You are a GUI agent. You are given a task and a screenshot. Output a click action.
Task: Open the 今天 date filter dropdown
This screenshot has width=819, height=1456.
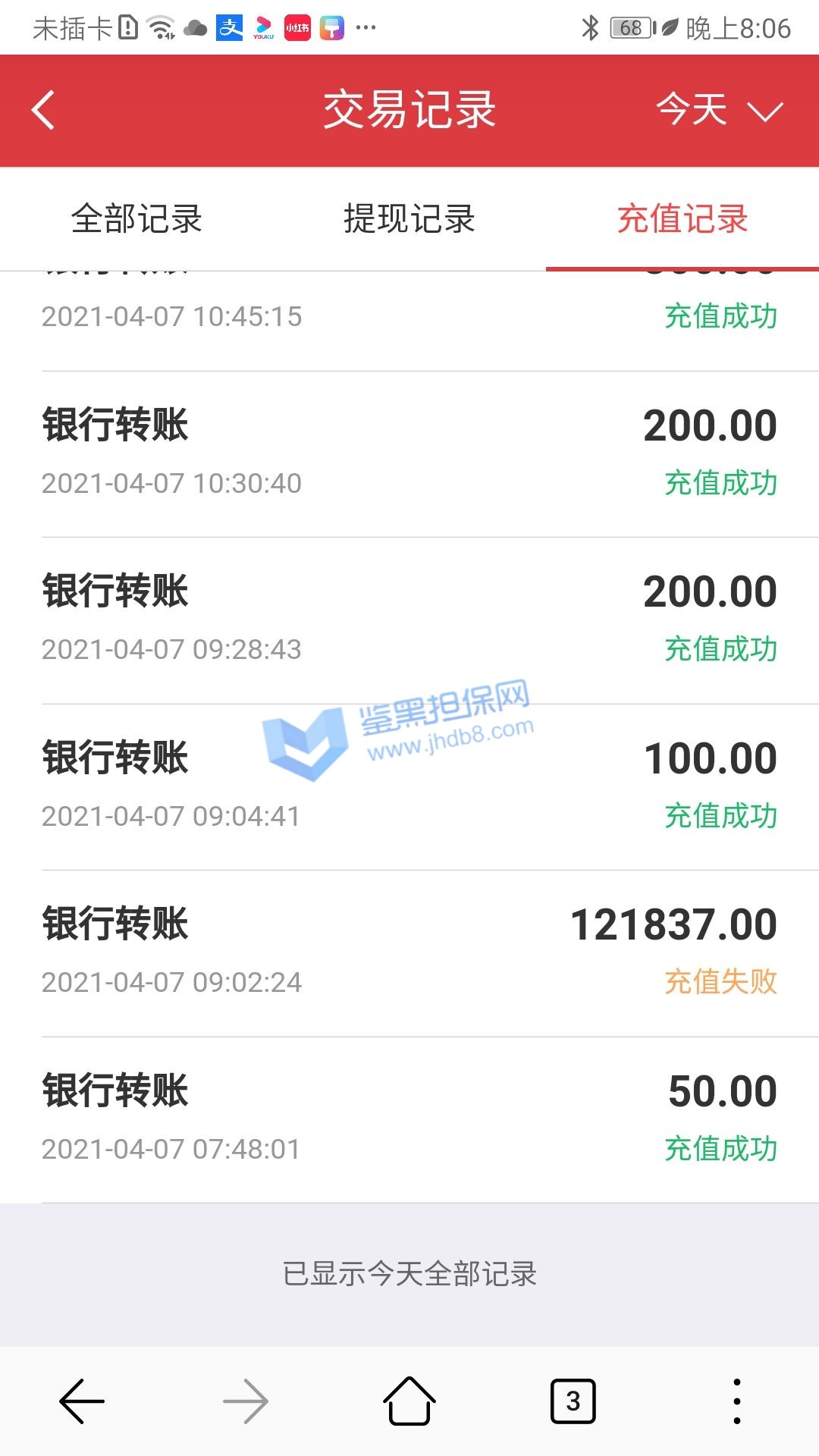coord(717,111)
